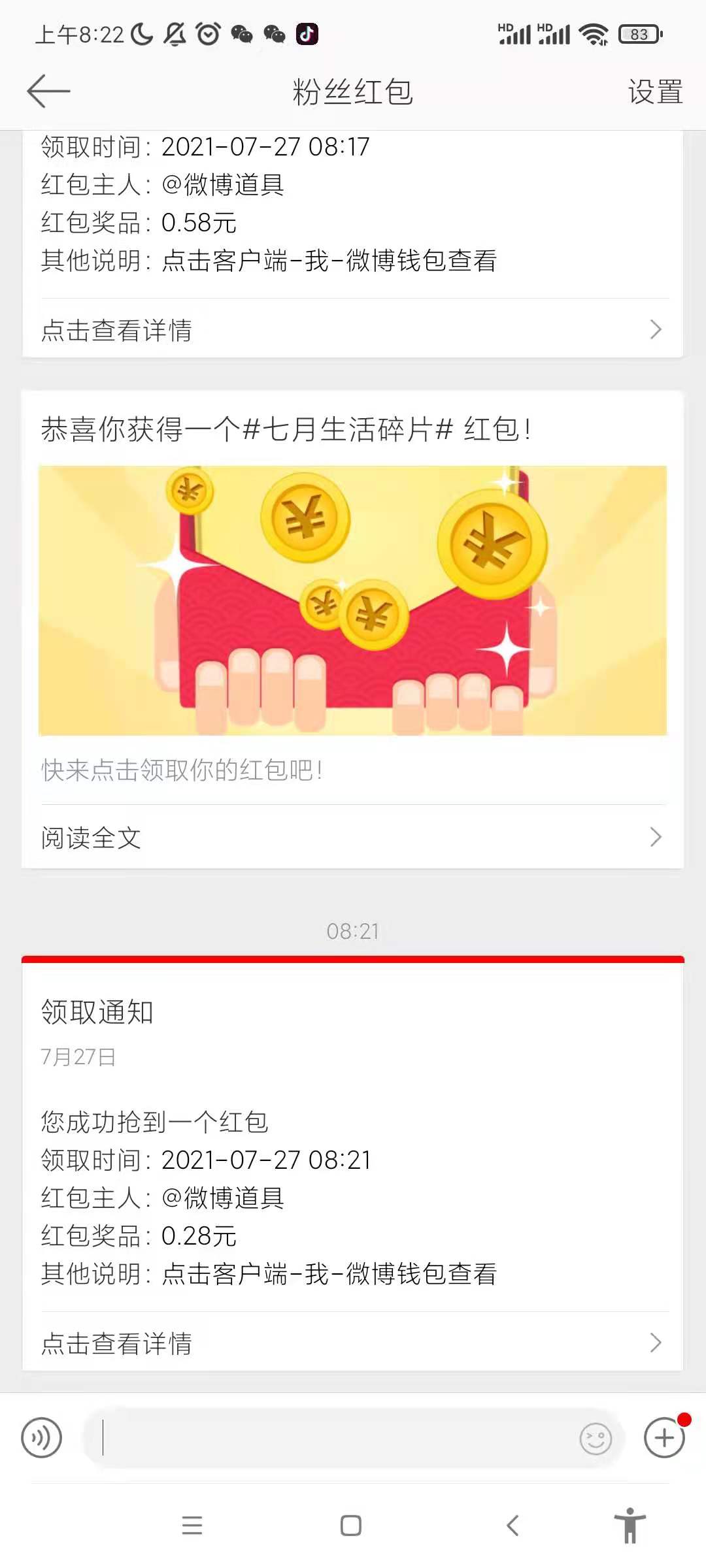View details of the 0.58元 red packet

point(353,329)
